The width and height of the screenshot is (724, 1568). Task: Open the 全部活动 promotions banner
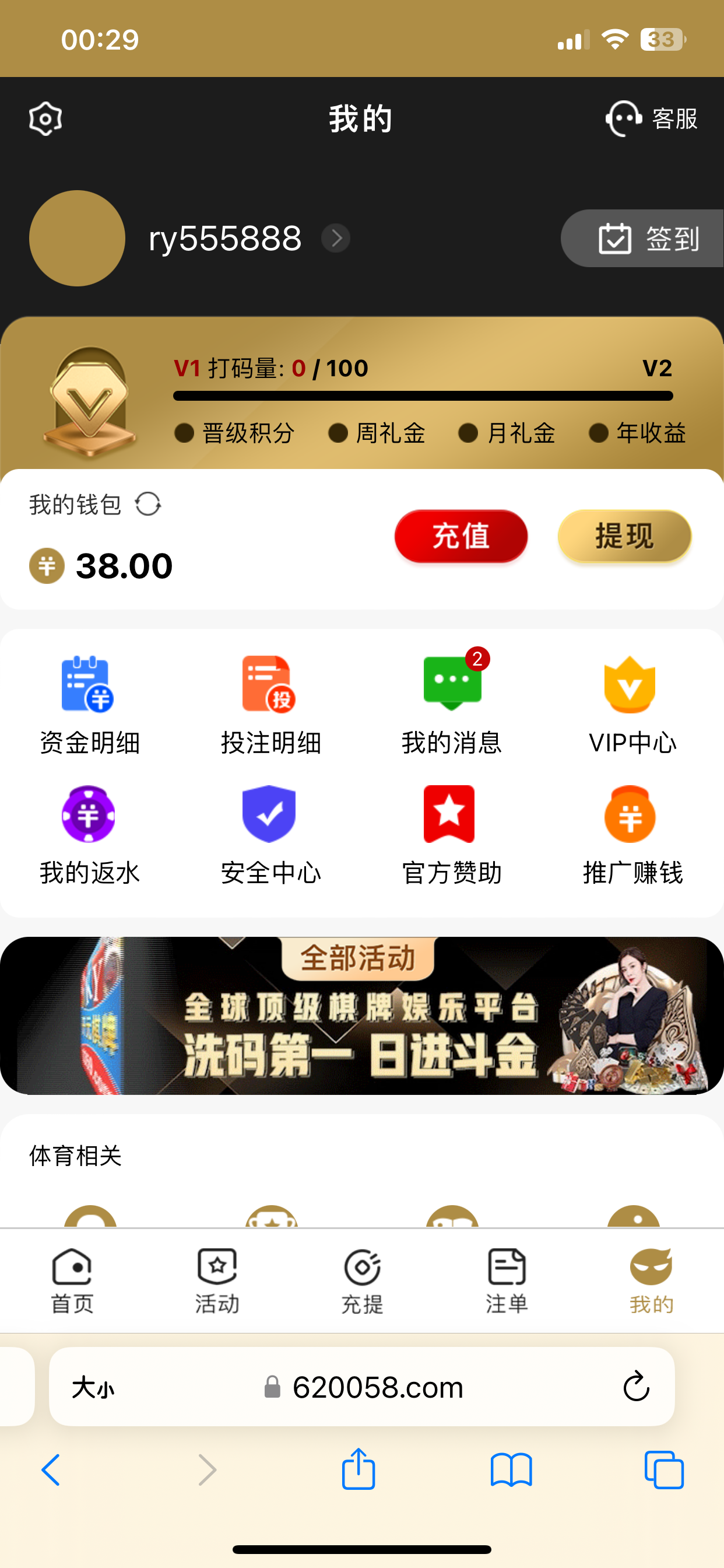pyautogui.click(x=361, y=1016)
